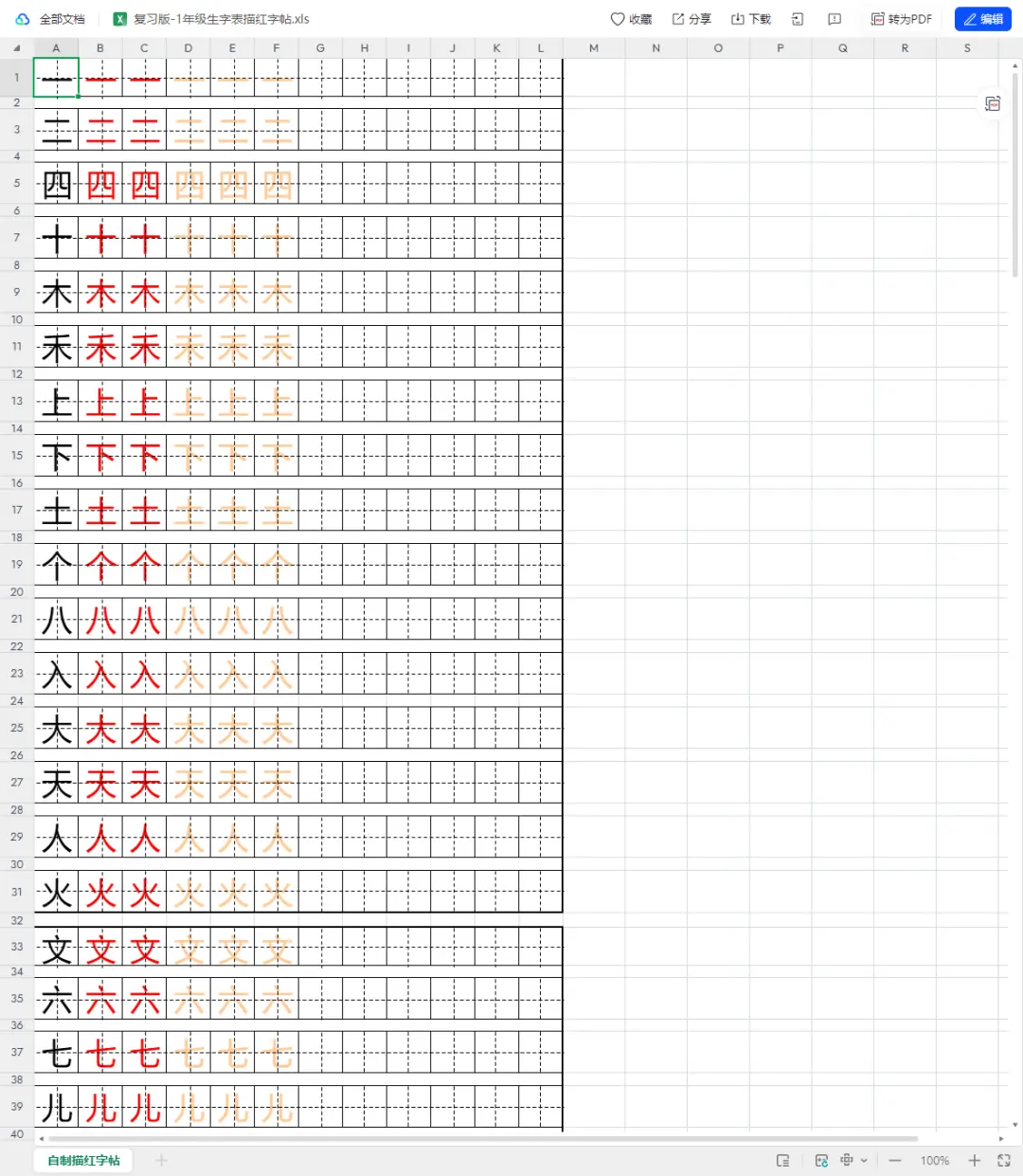Enter fullscreen view
Screen dimensions: 1023x1176
point(1004,1160)
